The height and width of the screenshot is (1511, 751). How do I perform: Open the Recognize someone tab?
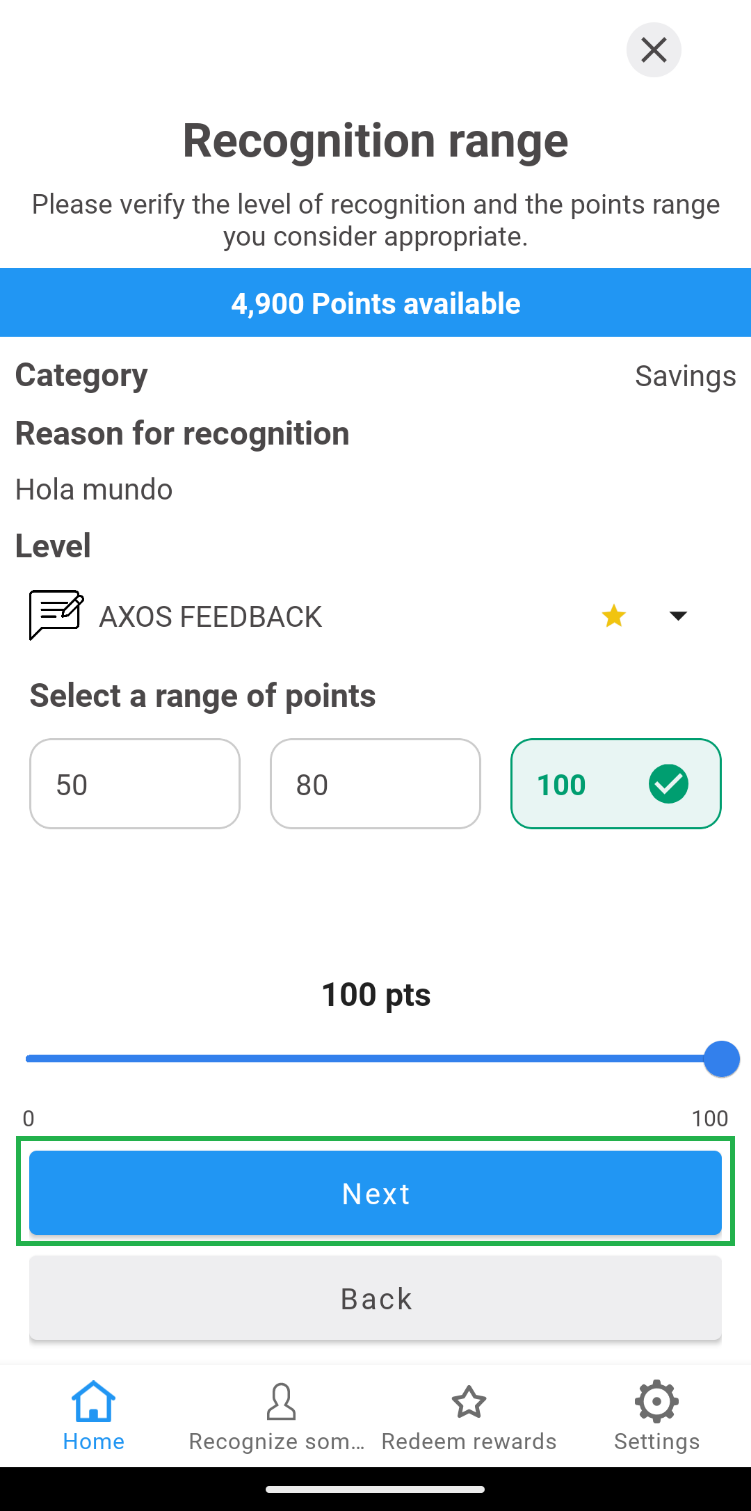(x=281, y=1415)
